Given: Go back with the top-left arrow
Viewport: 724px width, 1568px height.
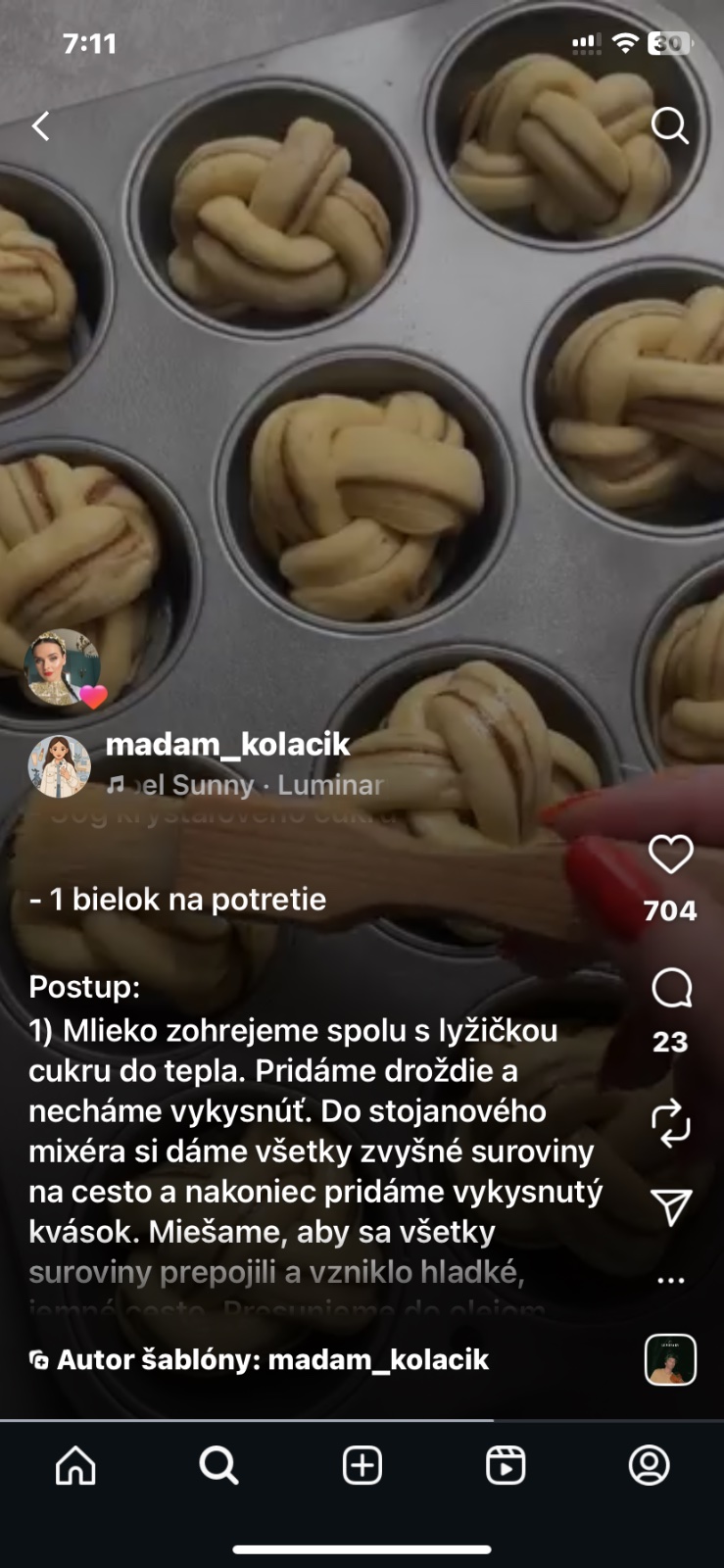Looking at the screenshot, I should pyautogui.click(x=40, y=126).
